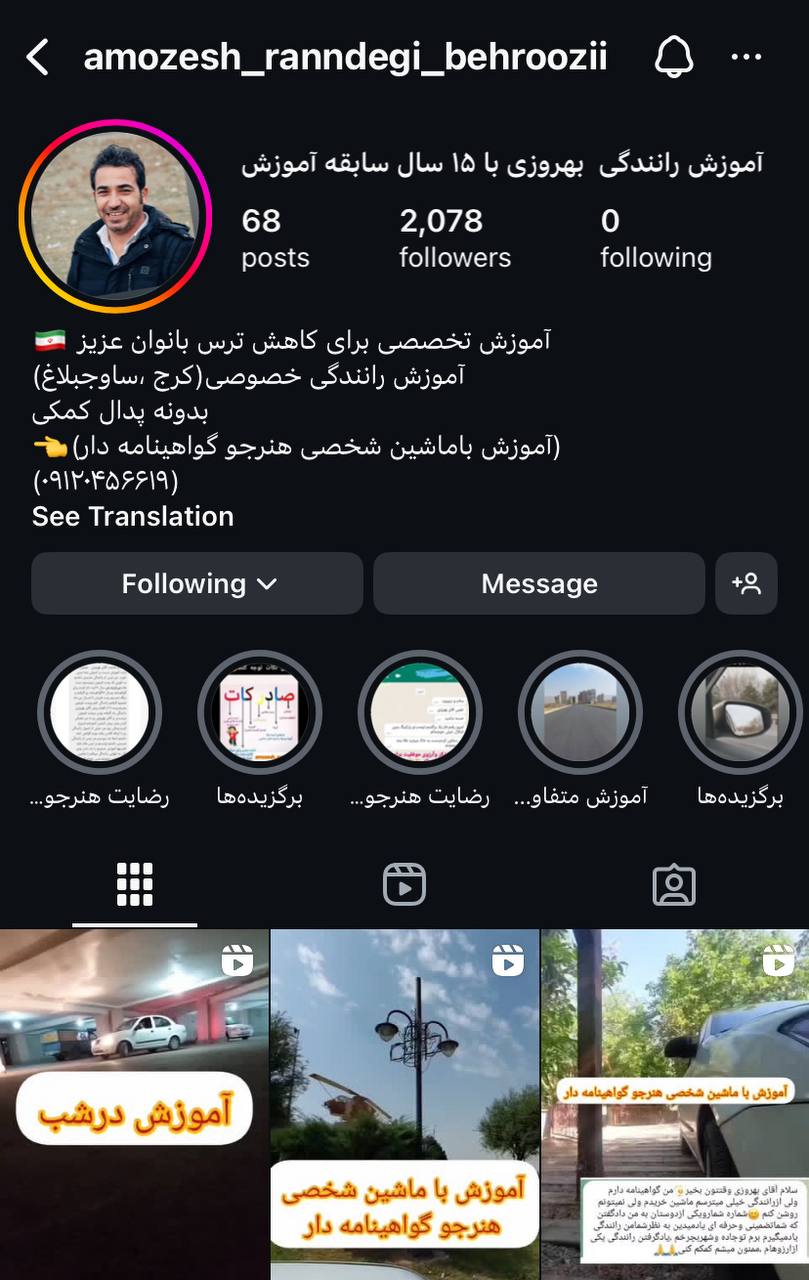Switch to the tagged posts tab
The height and width of the screenshot is (1280, 809).
click(x=674, y=884)
